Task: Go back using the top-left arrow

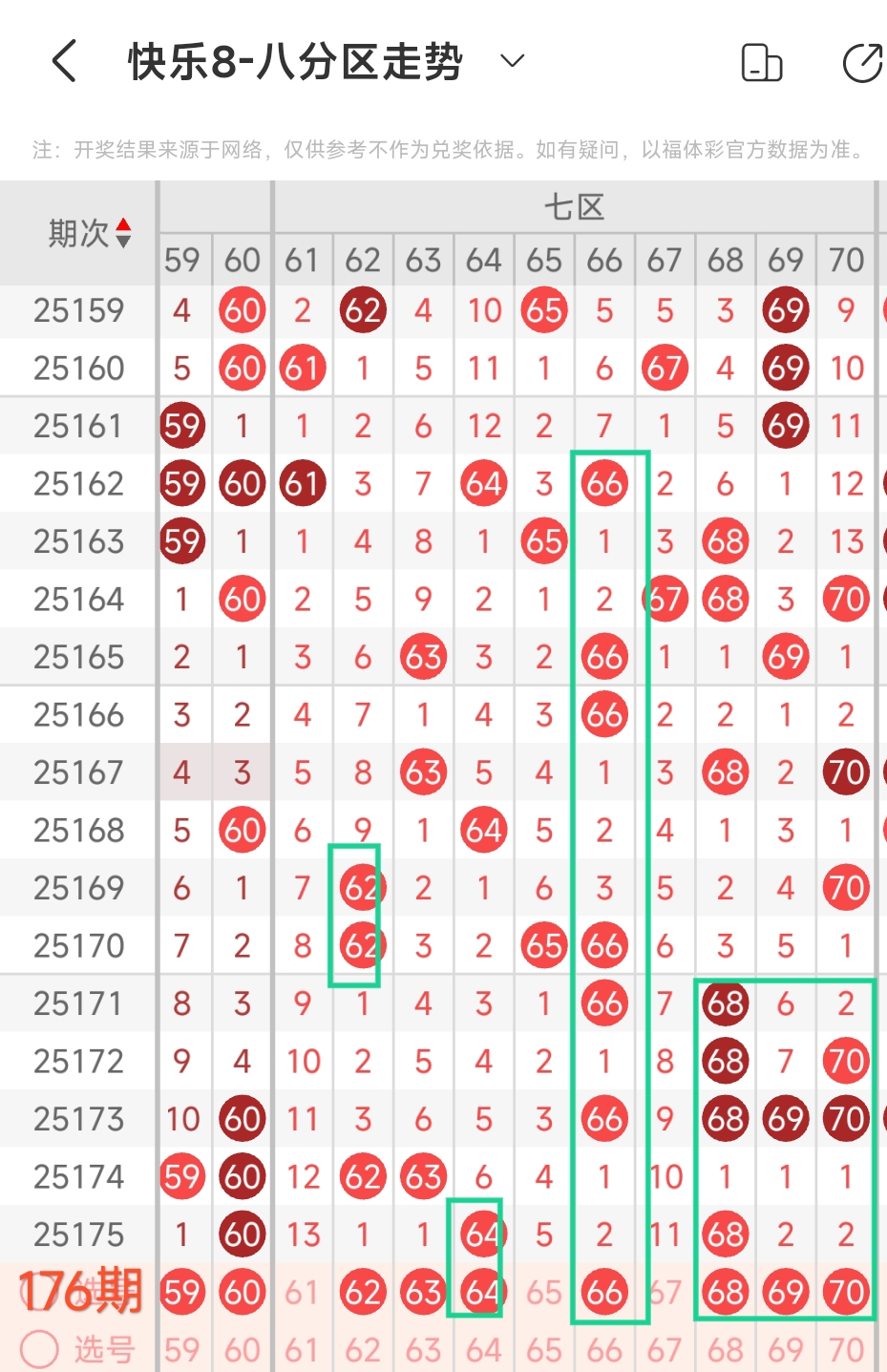Action: click(64, 62)
